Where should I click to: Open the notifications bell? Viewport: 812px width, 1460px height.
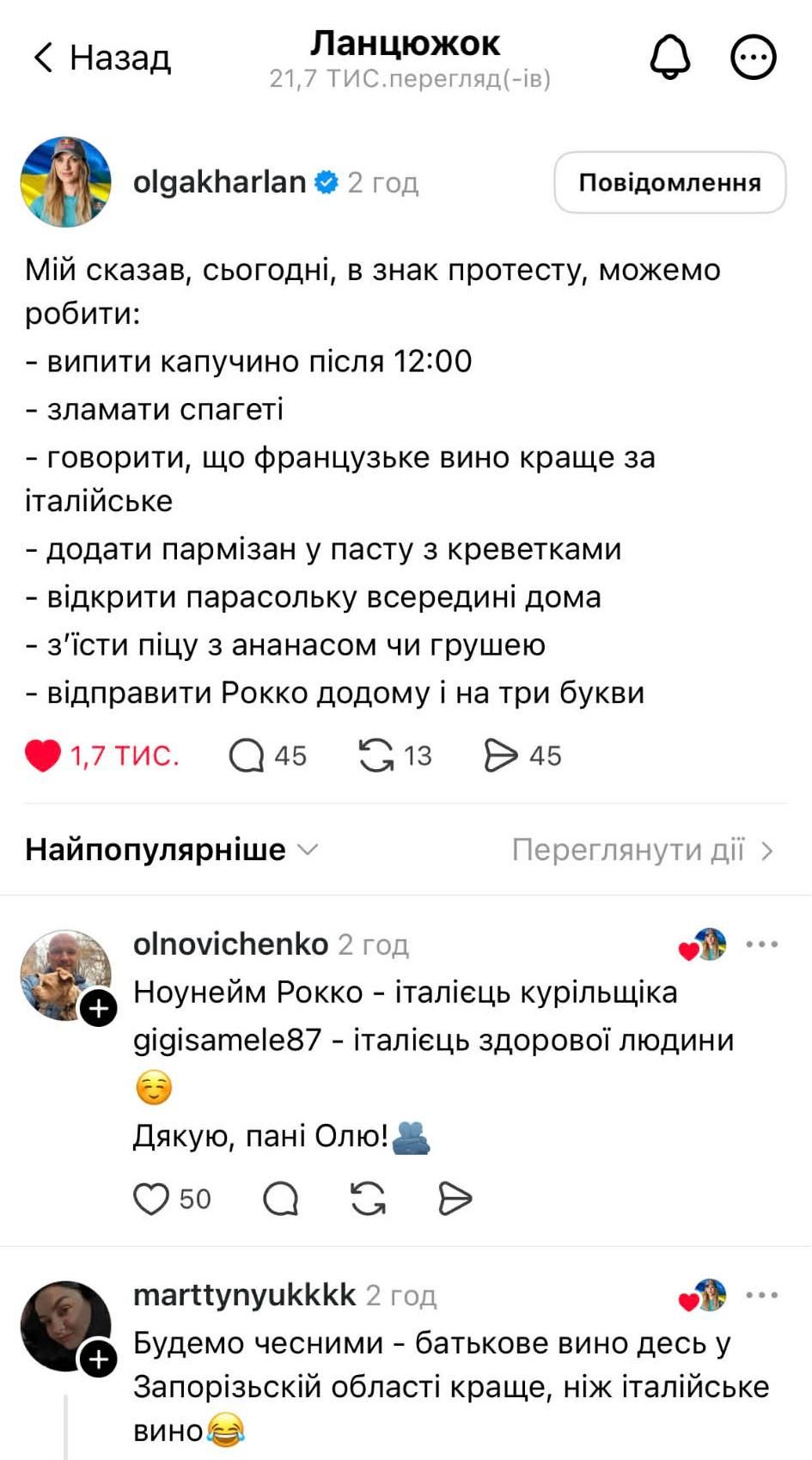(x=669, y=58)
